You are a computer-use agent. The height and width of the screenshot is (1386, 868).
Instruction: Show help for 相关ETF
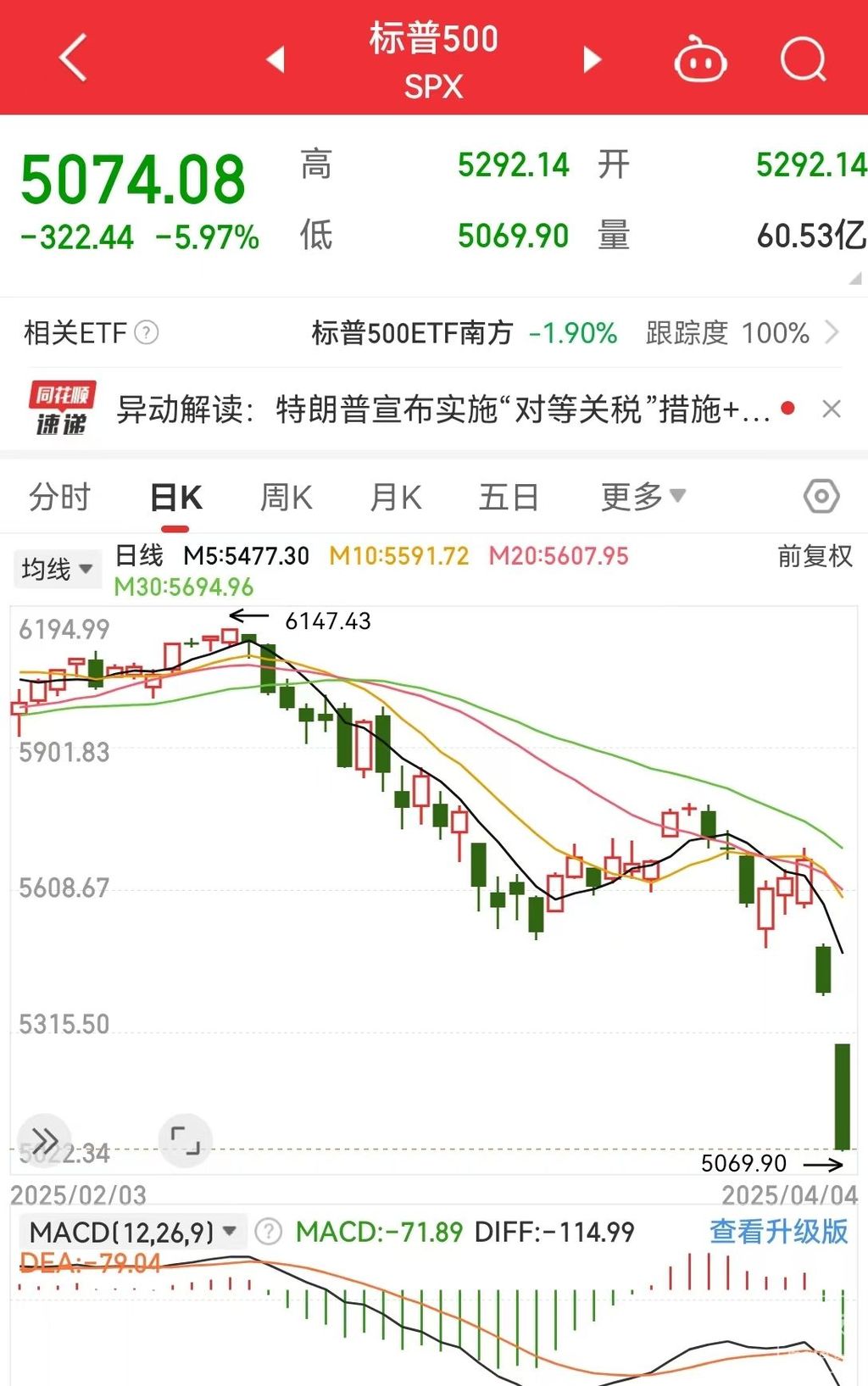tap(147, 332)
